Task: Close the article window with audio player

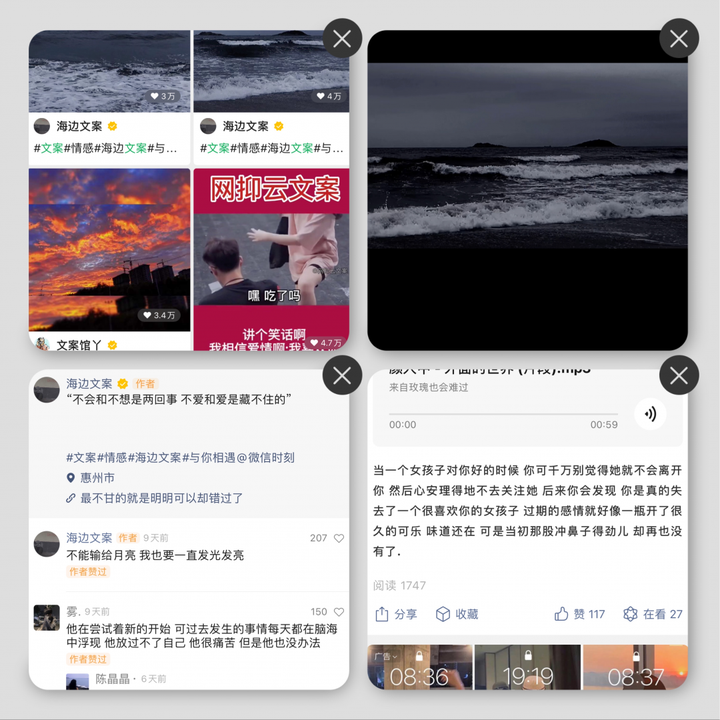Action: point(679,376)
